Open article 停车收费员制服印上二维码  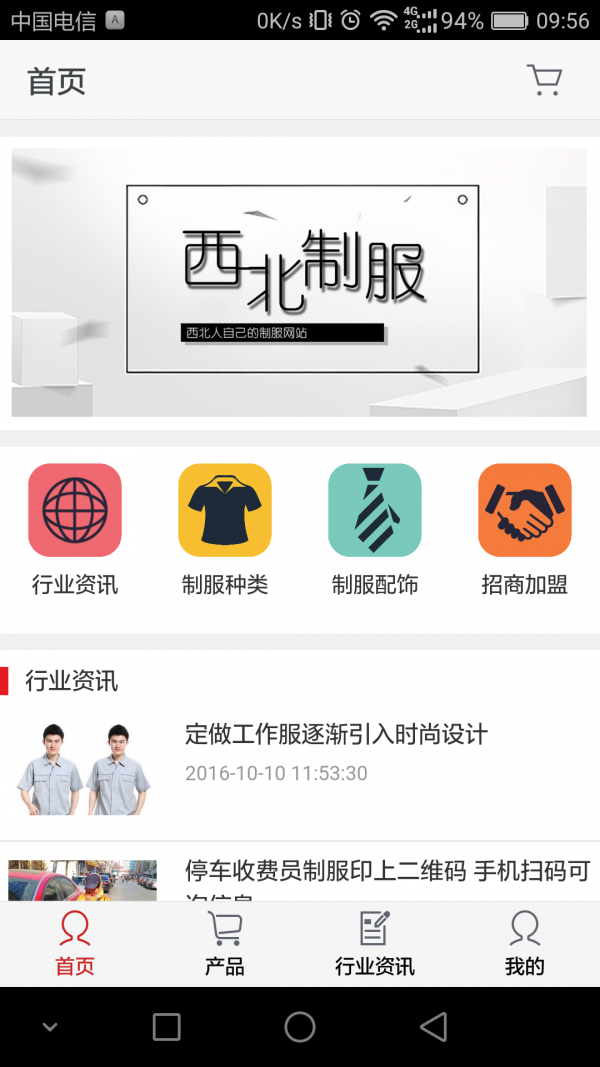(387, 872)
